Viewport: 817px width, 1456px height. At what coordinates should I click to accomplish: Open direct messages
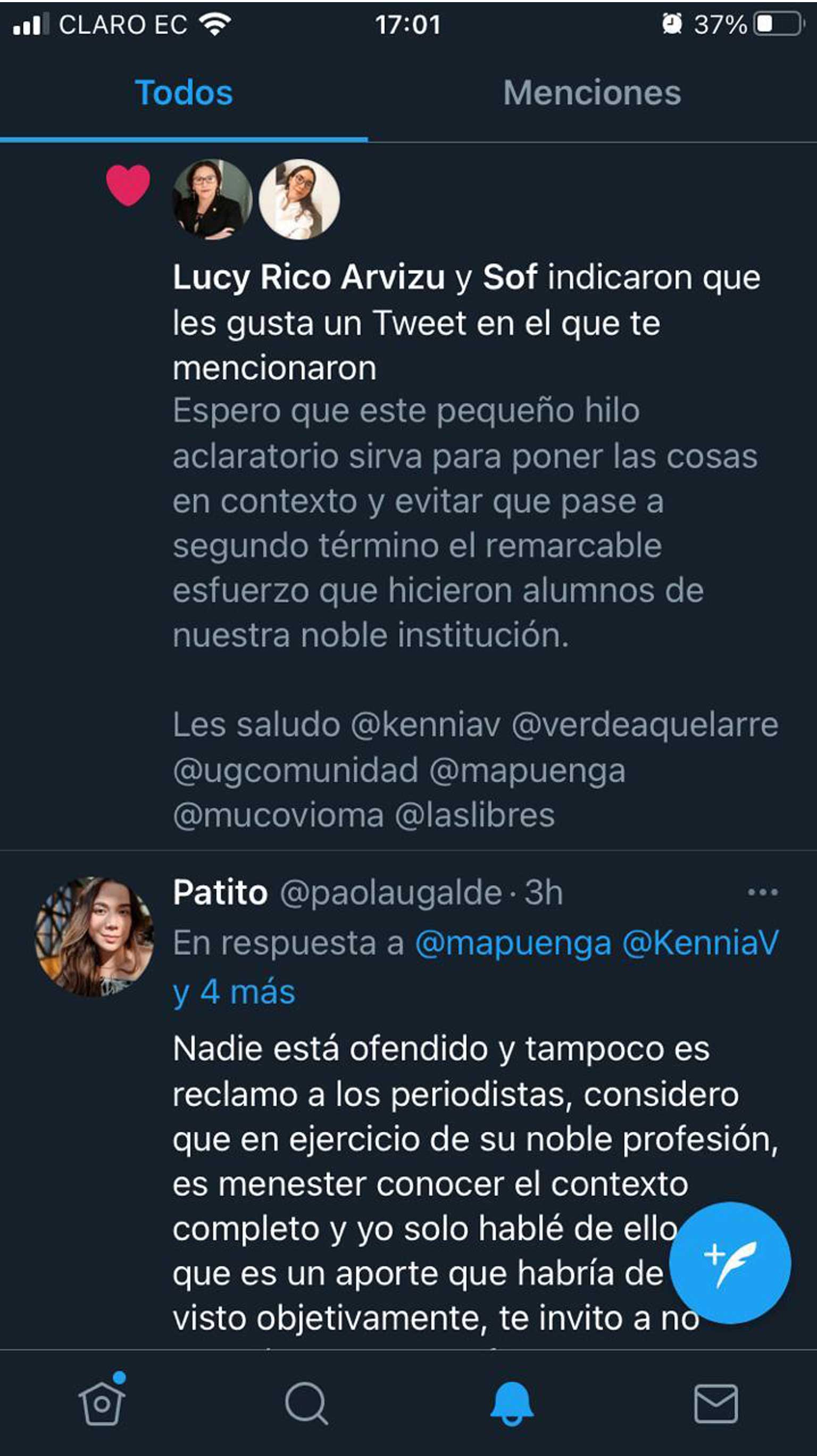[x=715, y=1404]
